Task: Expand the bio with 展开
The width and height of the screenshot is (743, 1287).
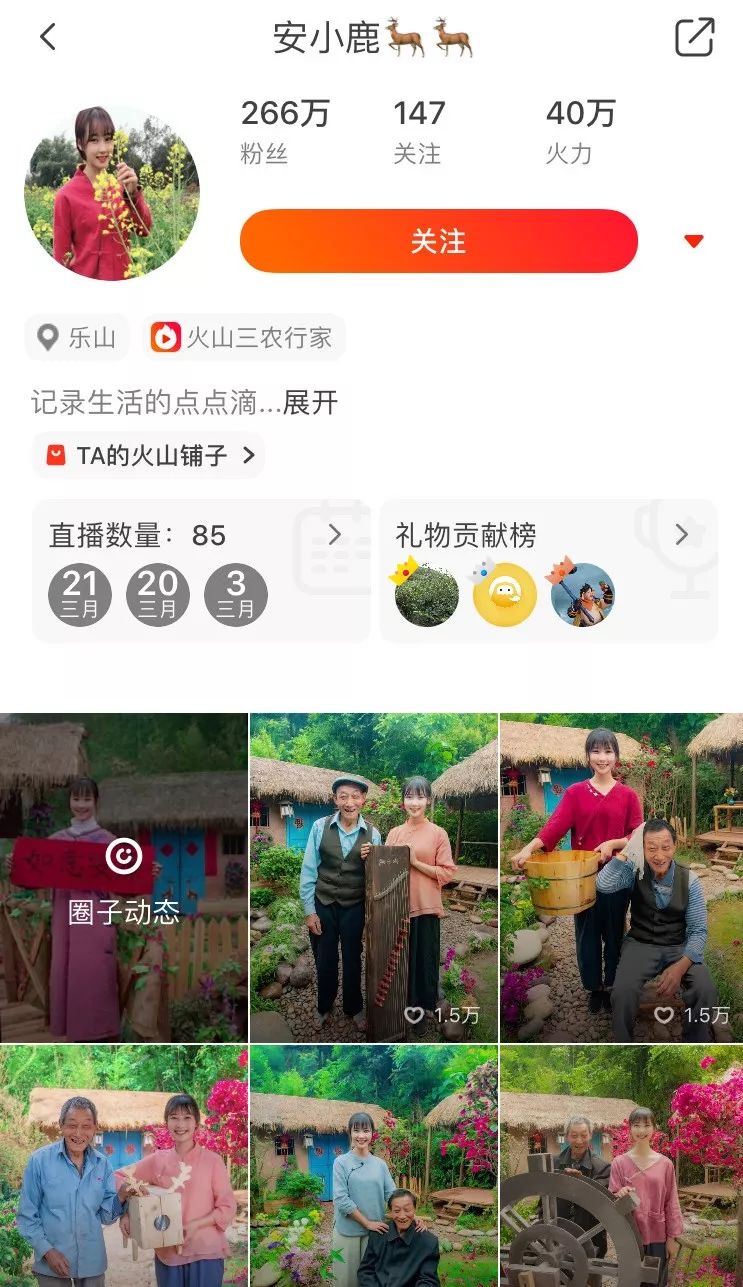Action: point(311,403)
